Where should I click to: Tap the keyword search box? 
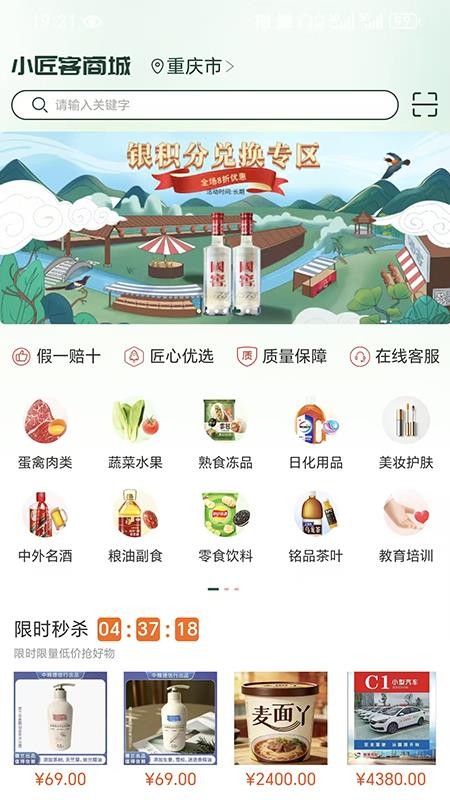pos(205,105)
